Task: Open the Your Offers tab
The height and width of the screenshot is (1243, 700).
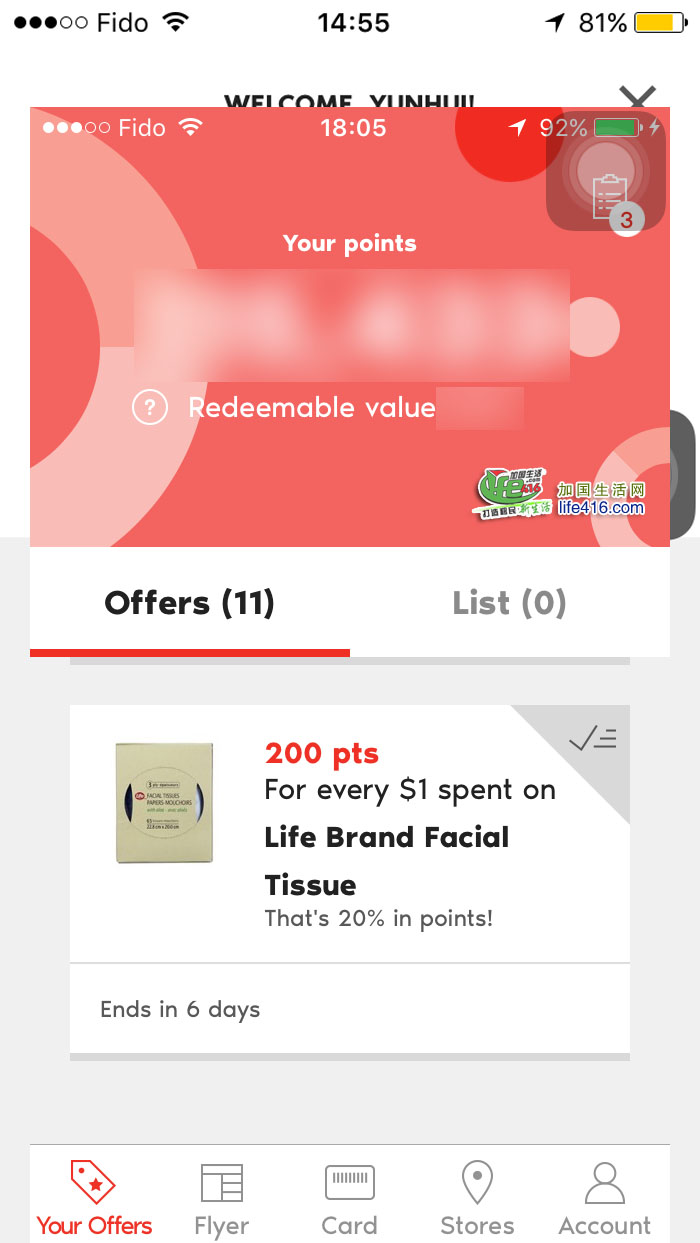Action: pos(94,1199)
